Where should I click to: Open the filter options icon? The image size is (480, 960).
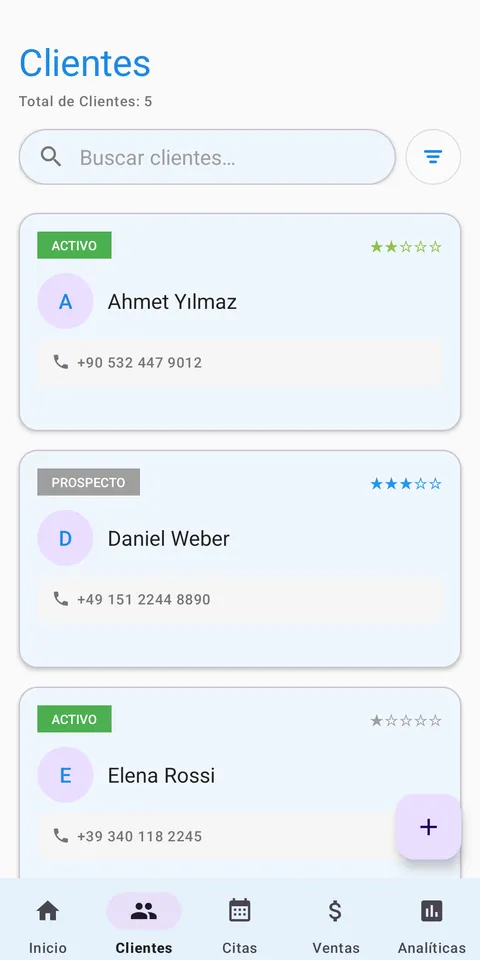tap(433, 157)
